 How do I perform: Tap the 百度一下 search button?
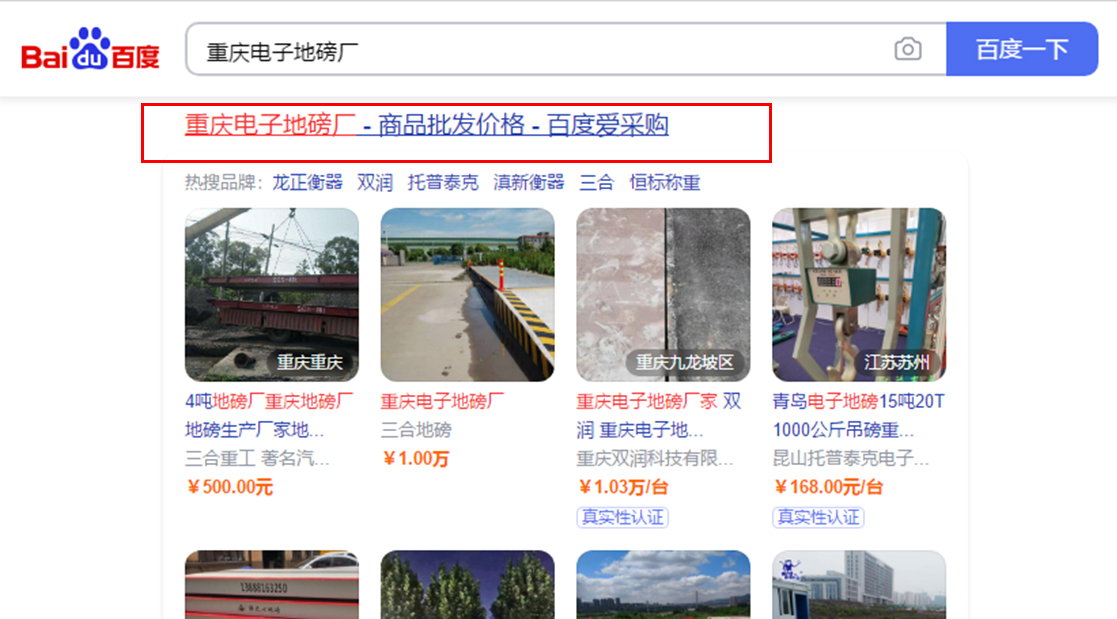click(x=1021, y=50)
